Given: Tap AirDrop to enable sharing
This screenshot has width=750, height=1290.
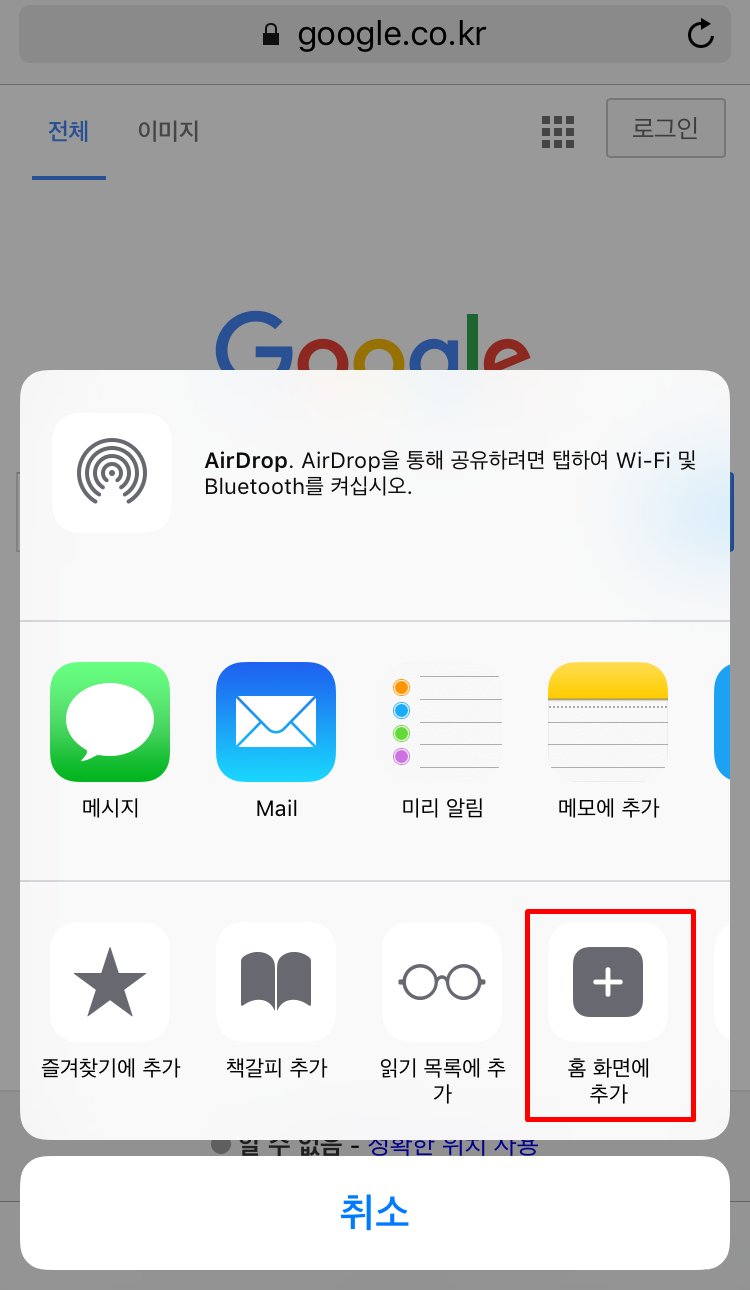Looking at the screenshot, I should (x=112, y=472).
